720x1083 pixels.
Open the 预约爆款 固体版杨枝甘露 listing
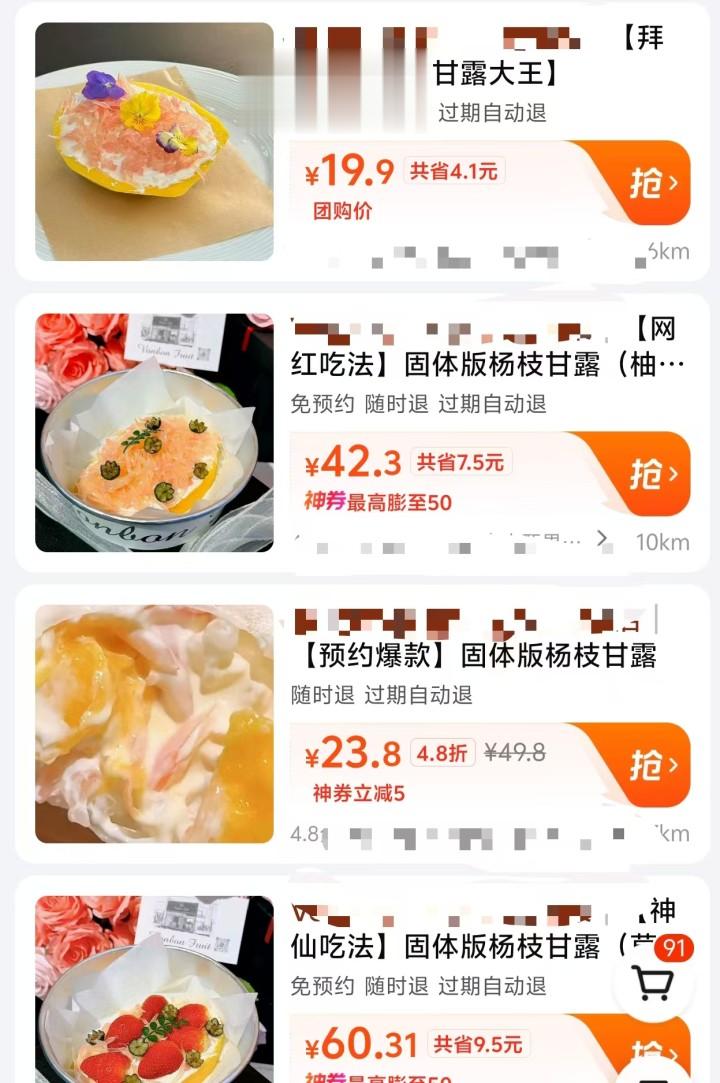coord(478,656)
